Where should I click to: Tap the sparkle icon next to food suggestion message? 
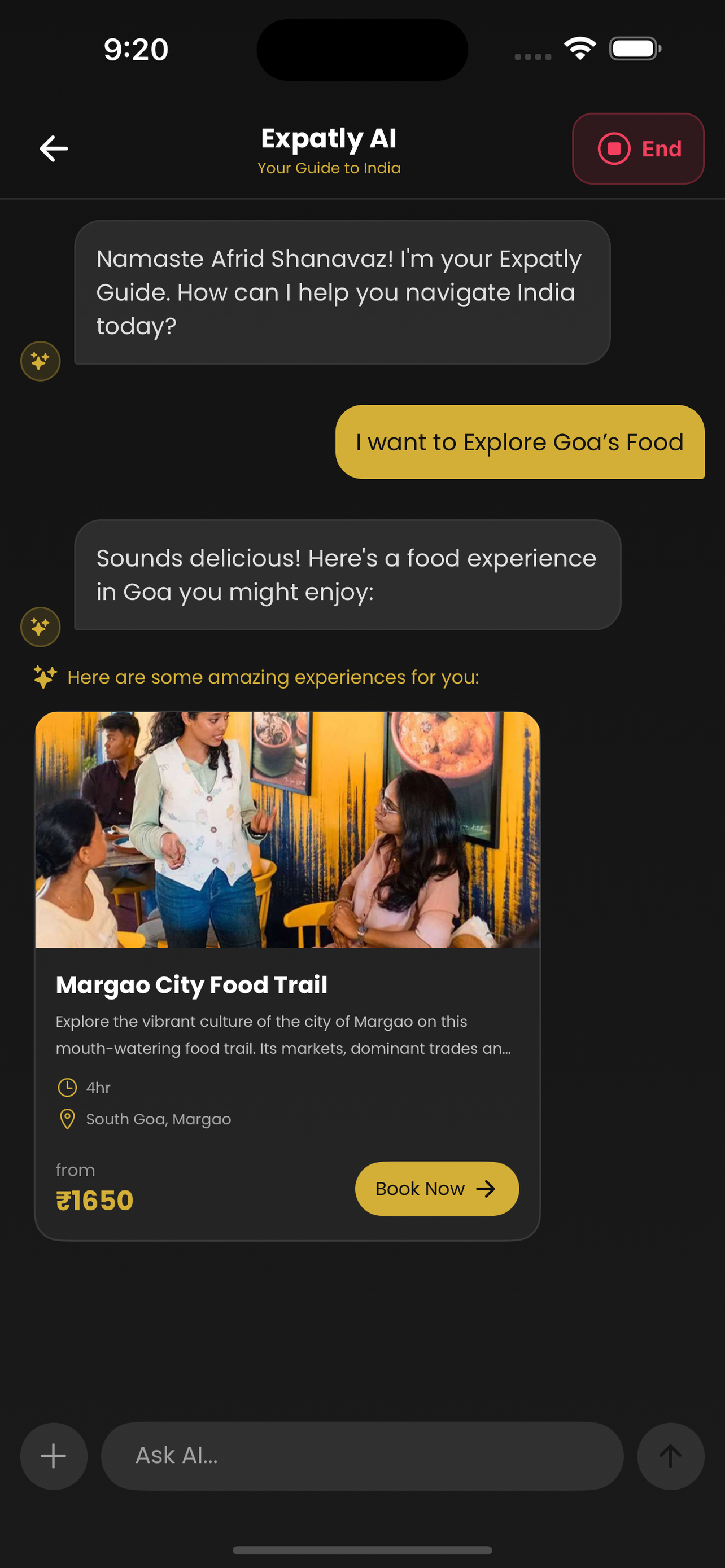pos(40,627)
